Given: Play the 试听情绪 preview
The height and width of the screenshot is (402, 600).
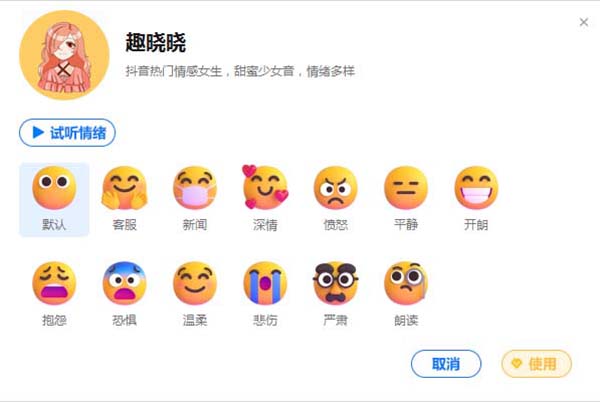Looking at the screenshot, I should (x=67, y=132).
